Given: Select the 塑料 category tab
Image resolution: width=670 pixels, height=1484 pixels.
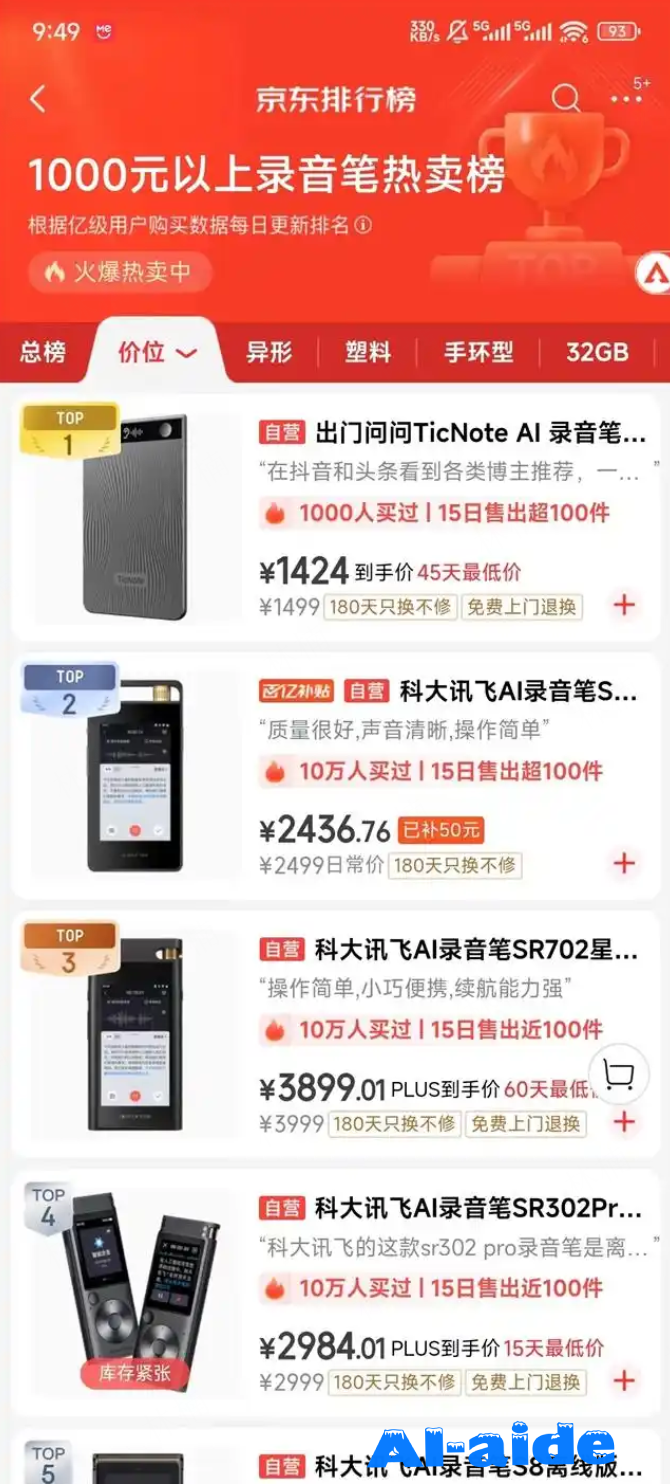Looking at the screenshot, I should click(x=368, y=352).
